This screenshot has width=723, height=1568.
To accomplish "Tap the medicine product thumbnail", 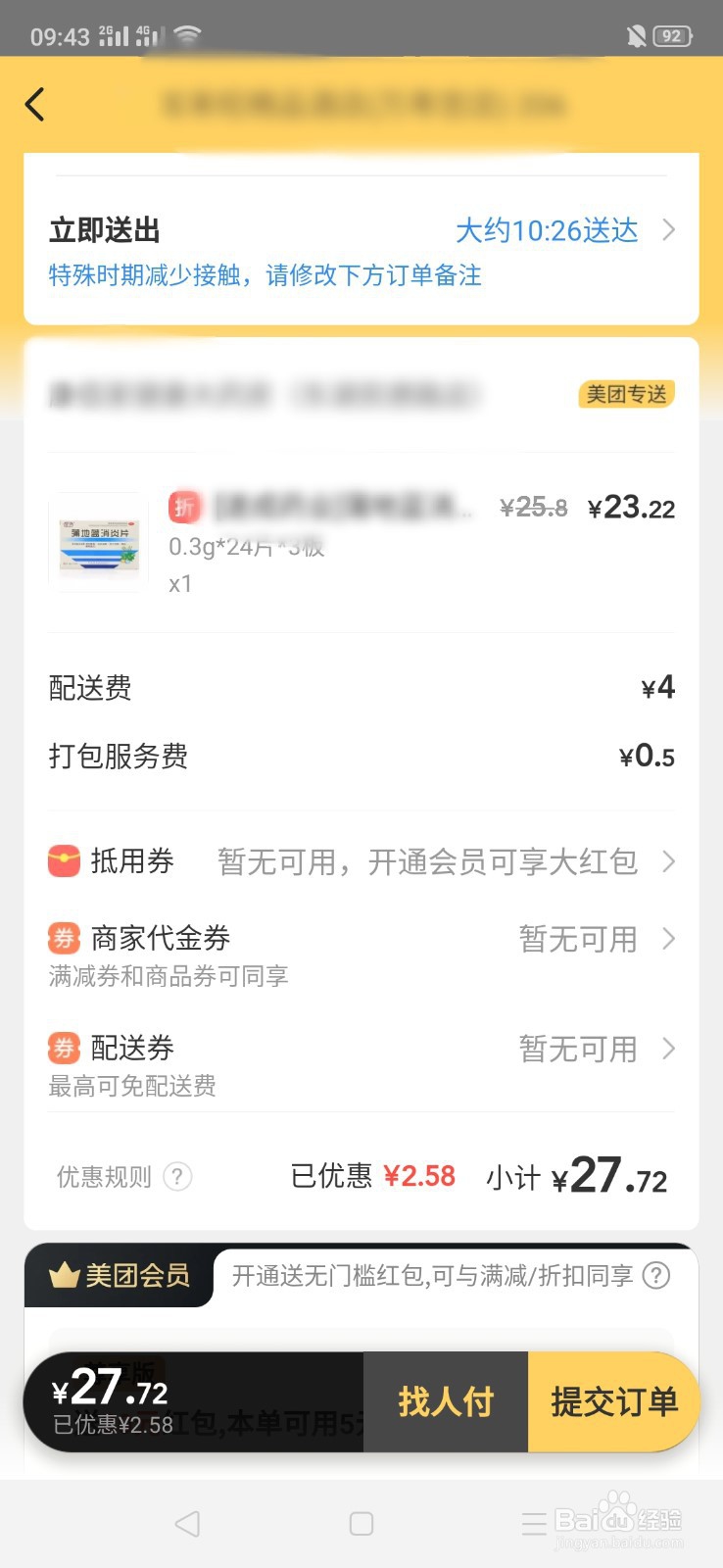I will (97, 543).
